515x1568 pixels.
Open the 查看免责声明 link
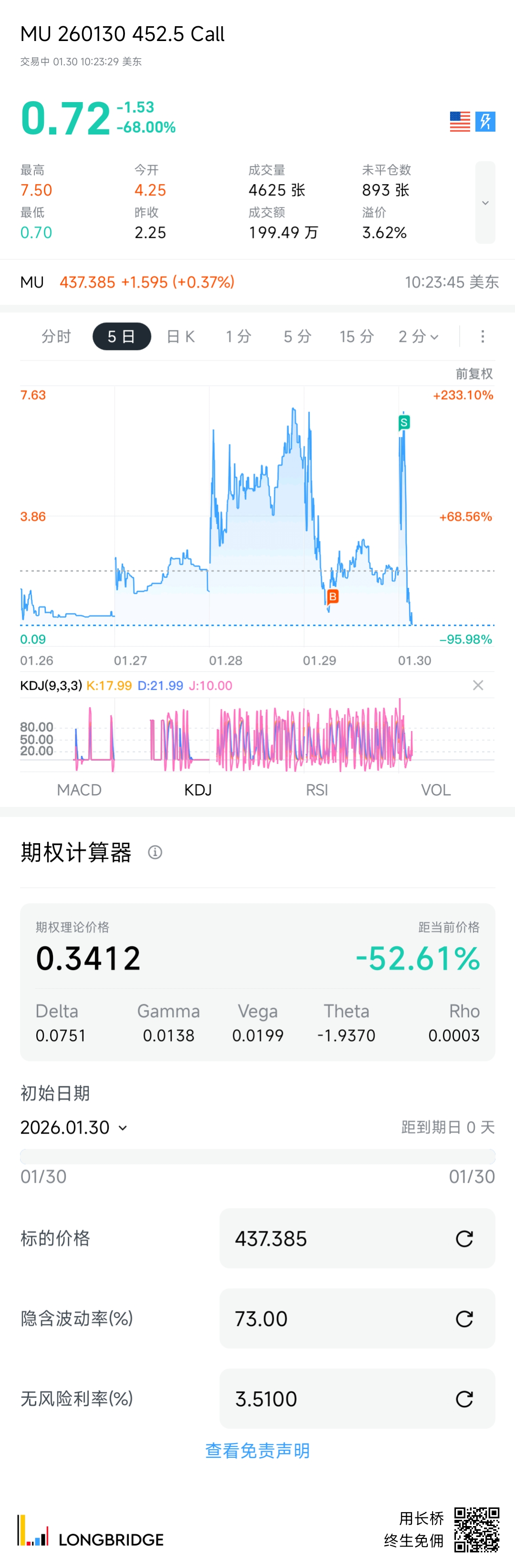257,1451
